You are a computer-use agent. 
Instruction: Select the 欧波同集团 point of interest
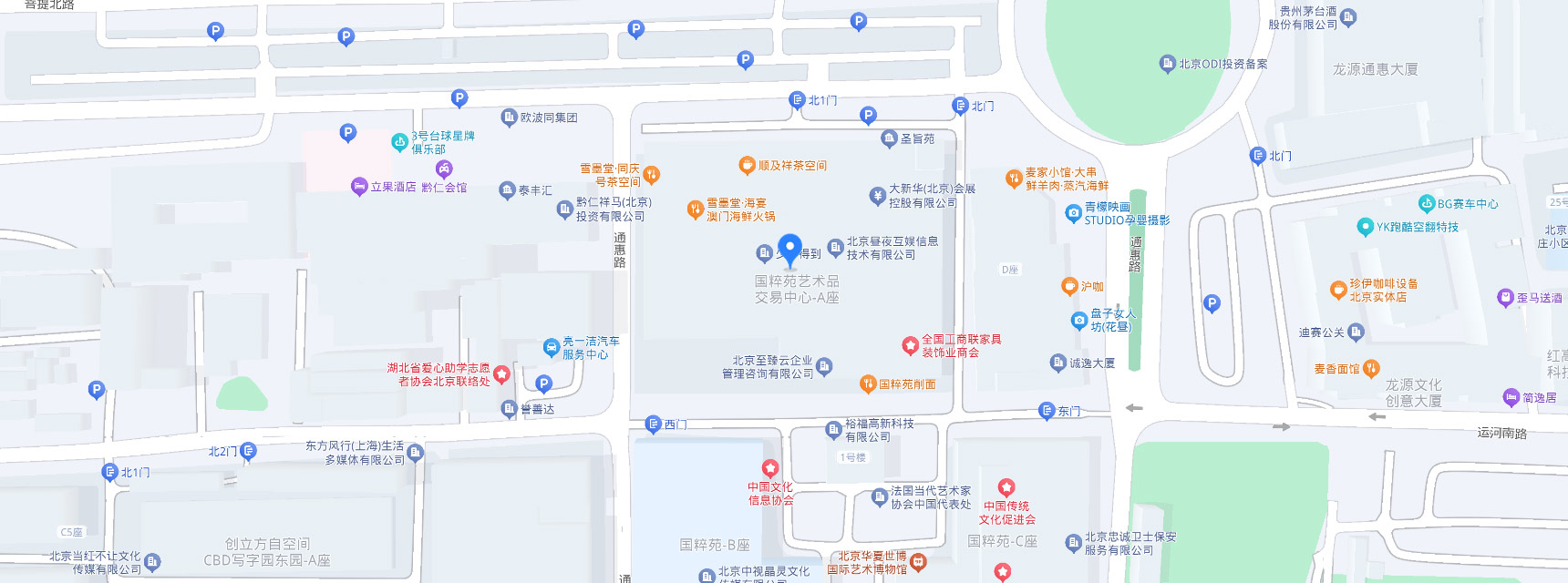509,118
